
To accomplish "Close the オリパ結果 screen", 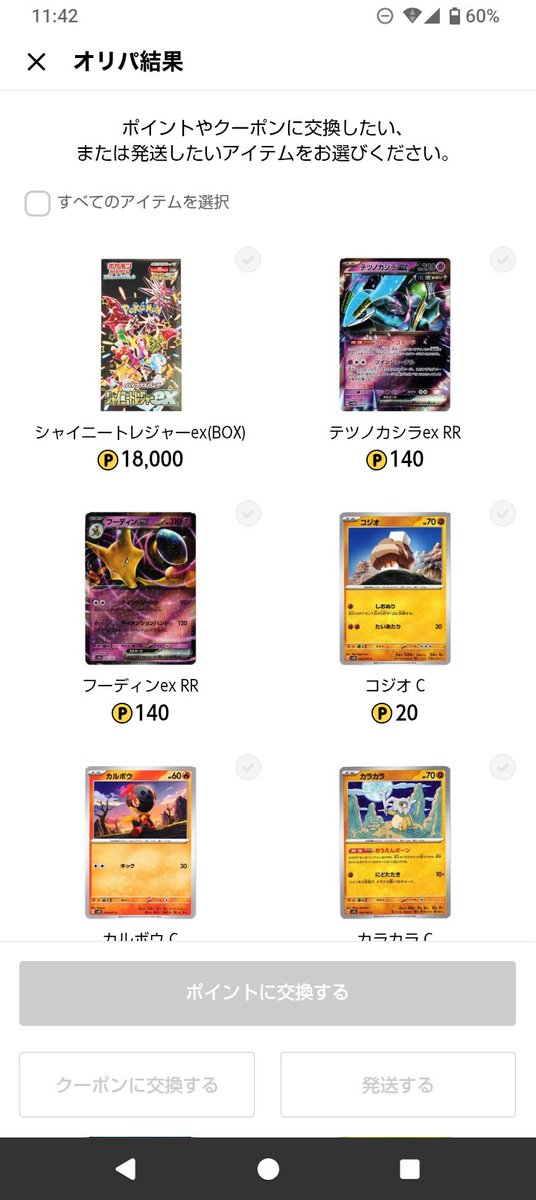I will click(36, 62).
